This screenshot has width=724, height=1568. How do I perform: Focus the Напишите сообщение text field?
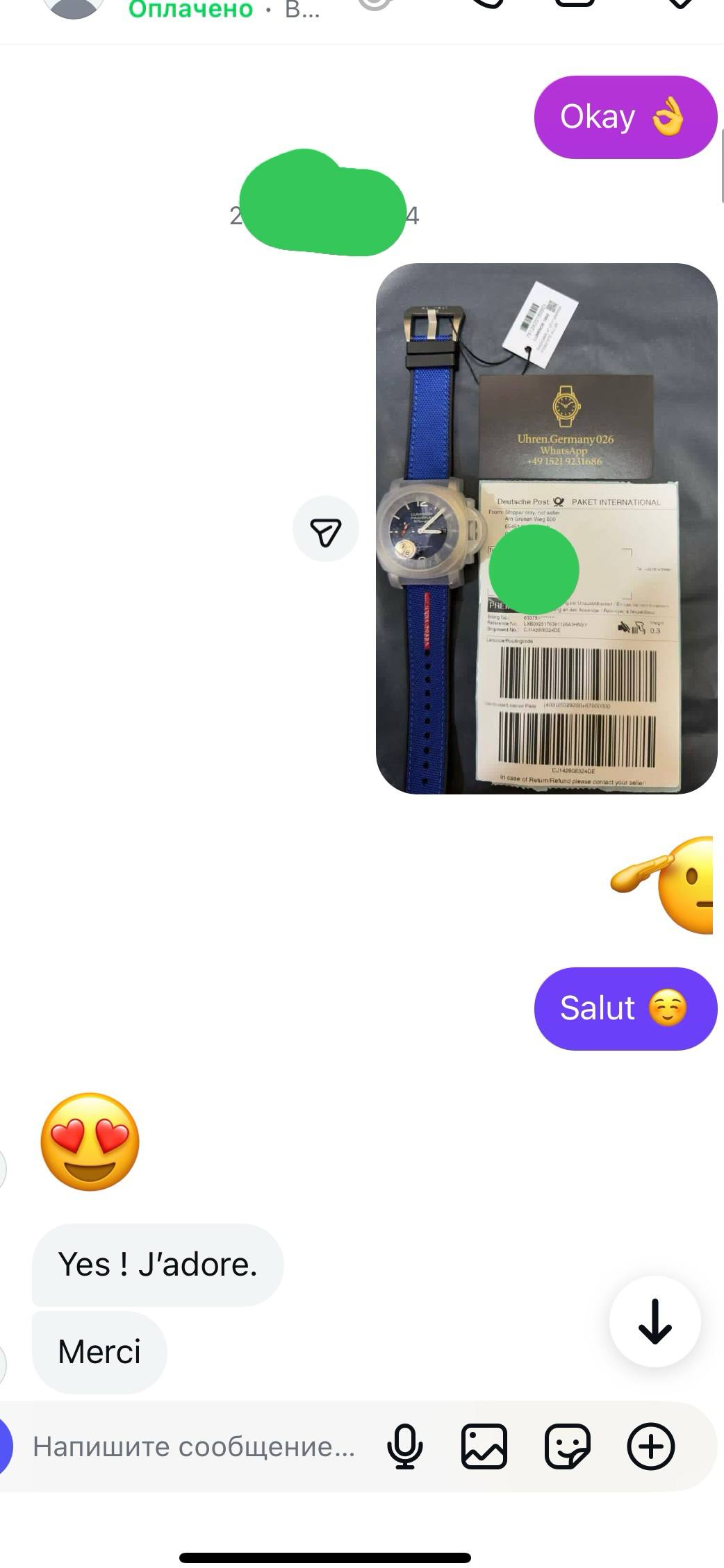195,1447
